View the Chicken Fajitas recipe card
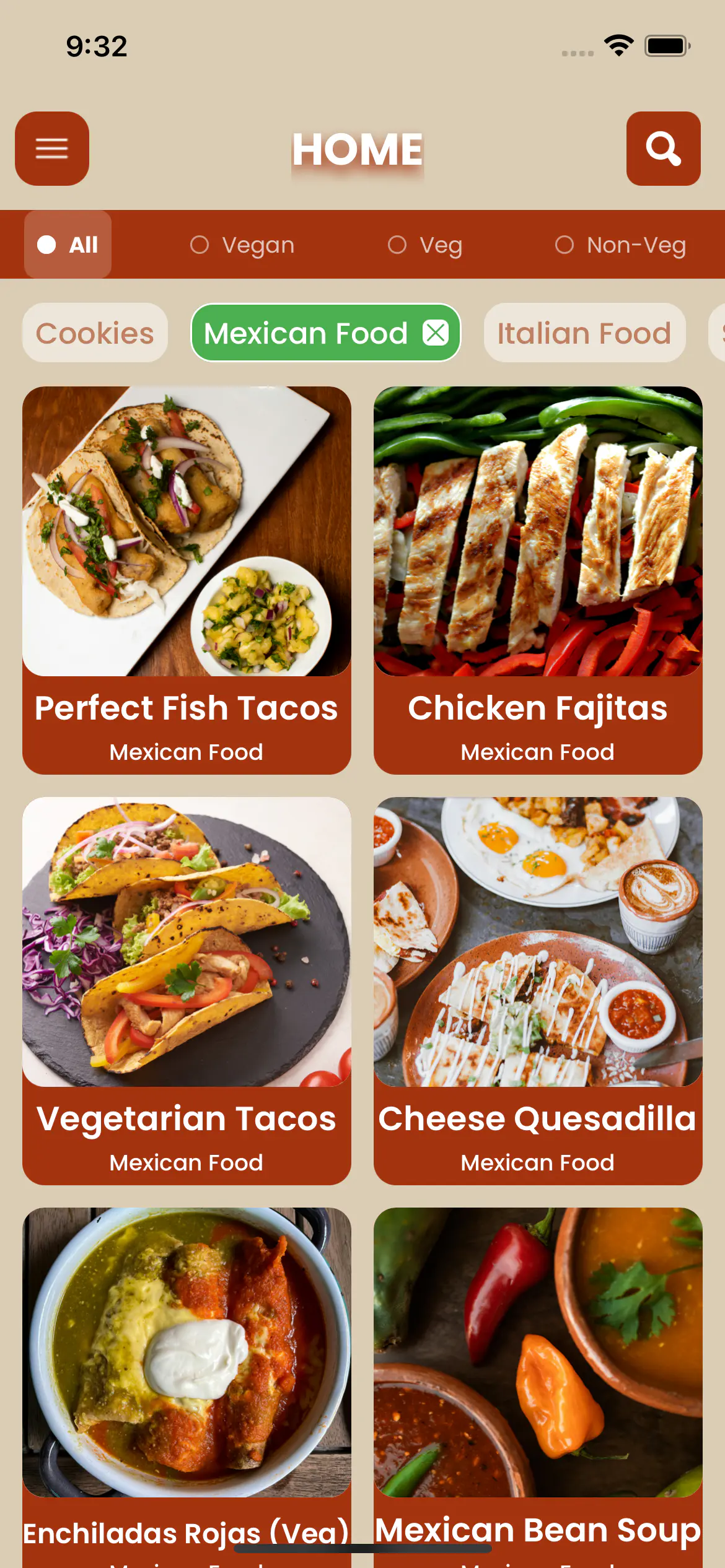The image size is (725, 1568). (x=538, y=580)
